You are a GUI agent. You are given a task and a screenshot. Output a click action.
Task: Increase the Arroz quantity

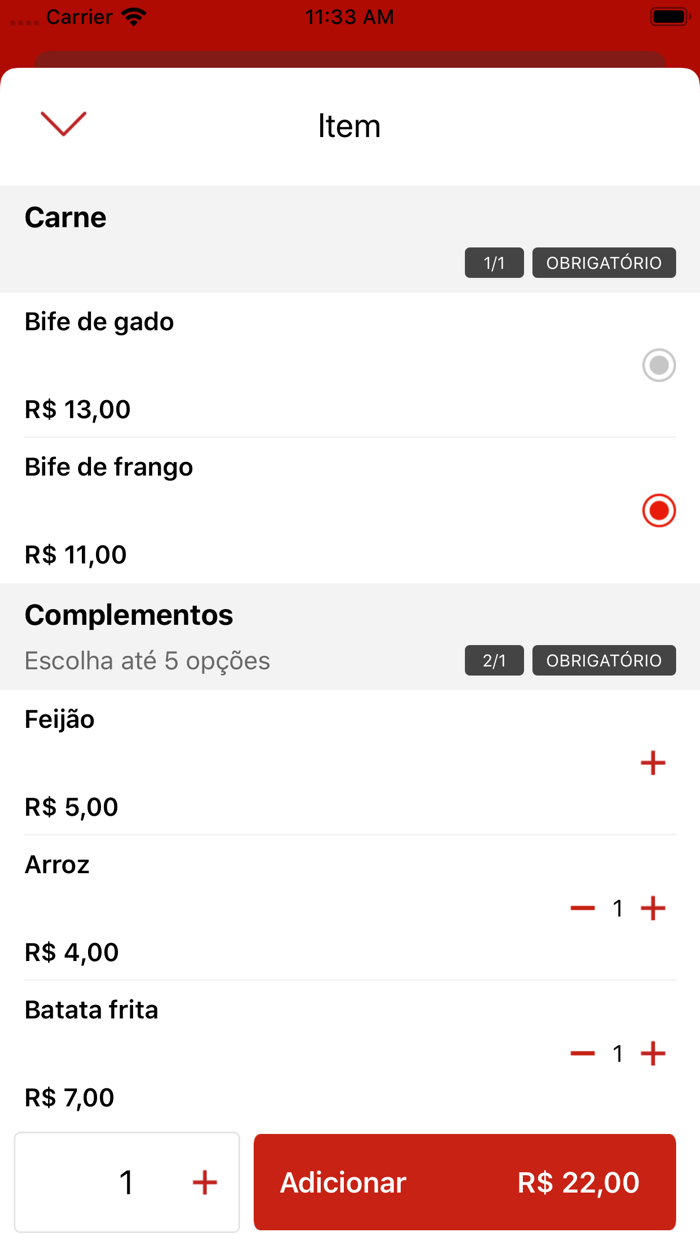(x=653, y=908)
